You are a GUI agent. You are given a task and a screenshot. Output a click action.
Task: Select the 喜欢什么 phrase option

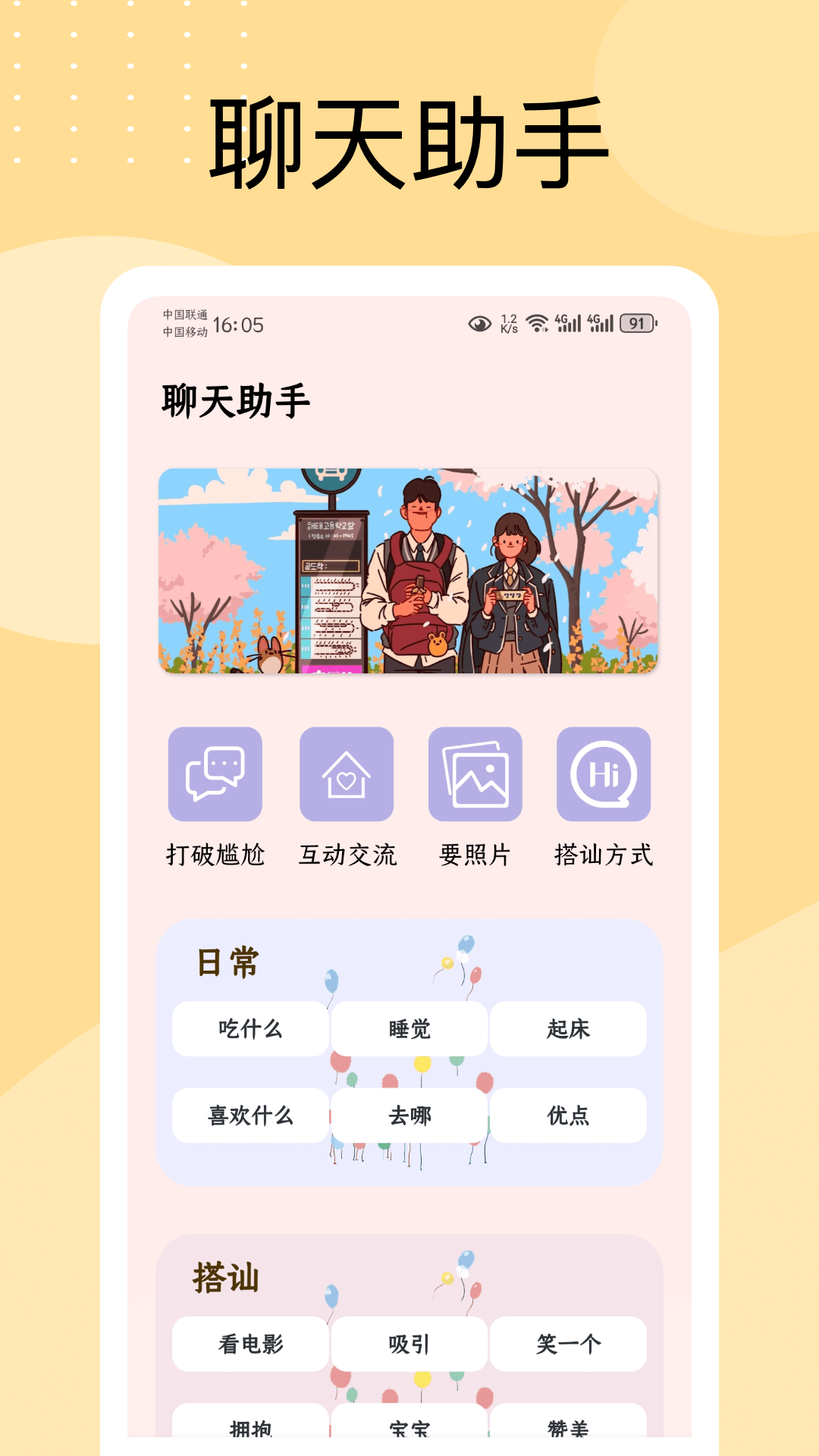point(250,1116)
